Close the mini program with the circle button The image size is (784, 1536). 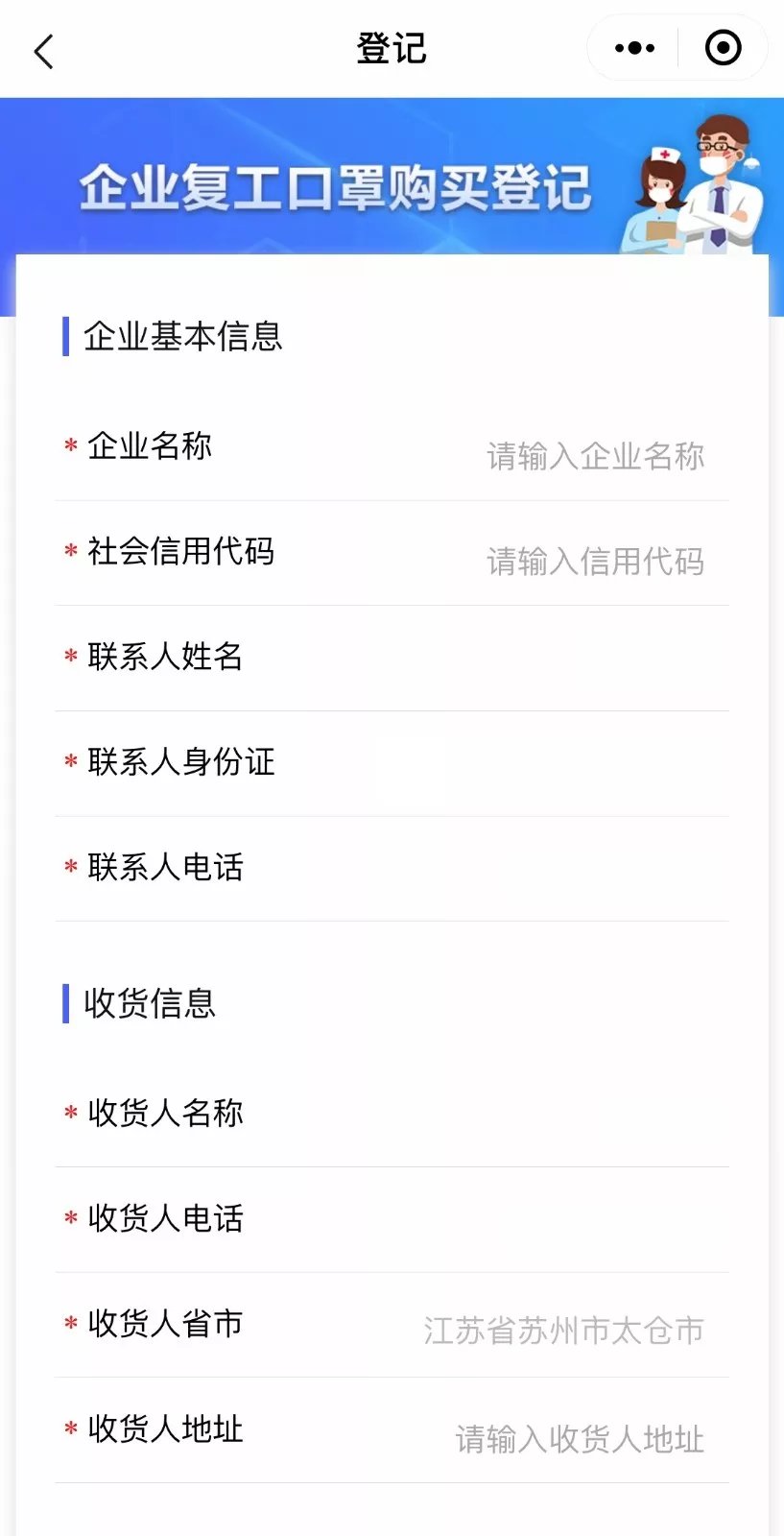click(x=723, y=48)
